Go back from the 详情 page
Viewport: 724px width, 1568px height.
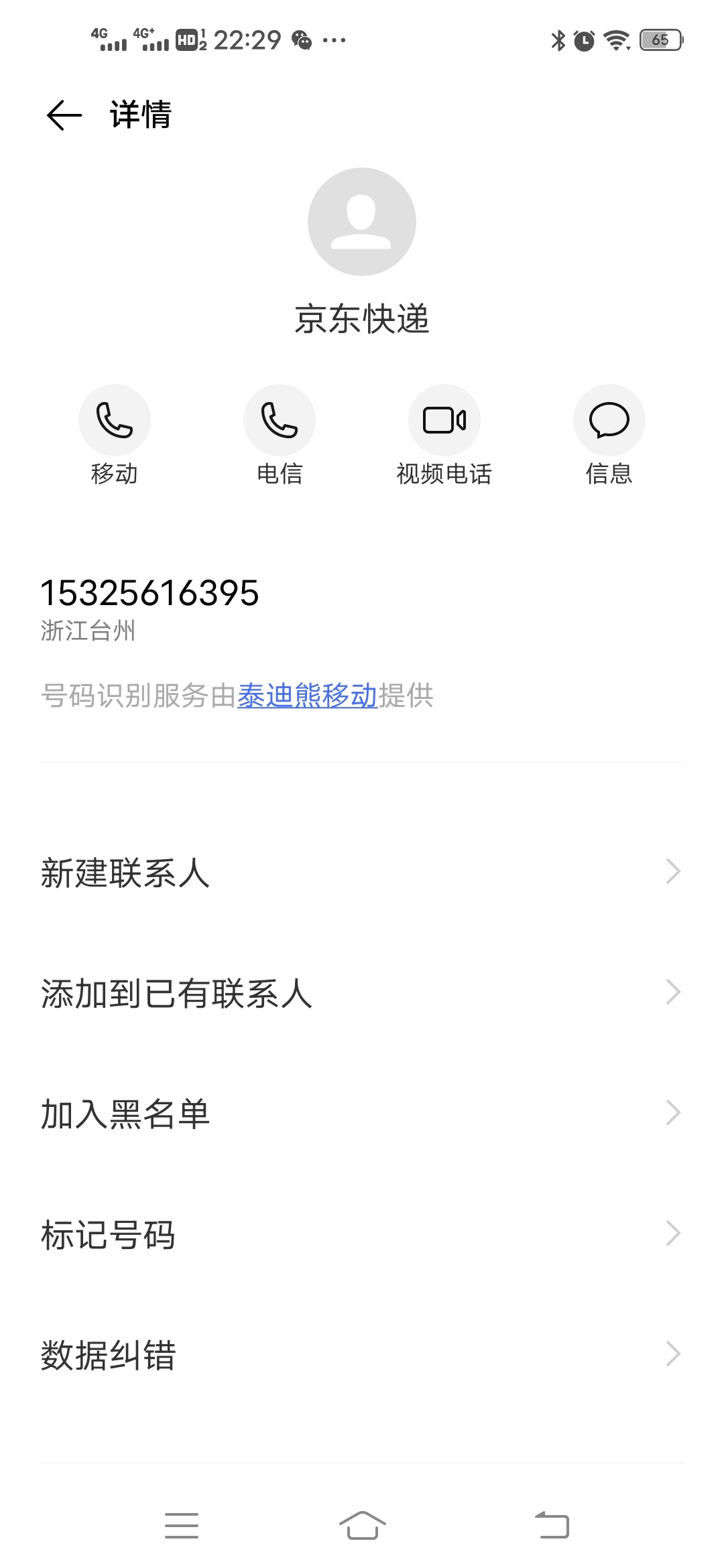coord(64,115)
